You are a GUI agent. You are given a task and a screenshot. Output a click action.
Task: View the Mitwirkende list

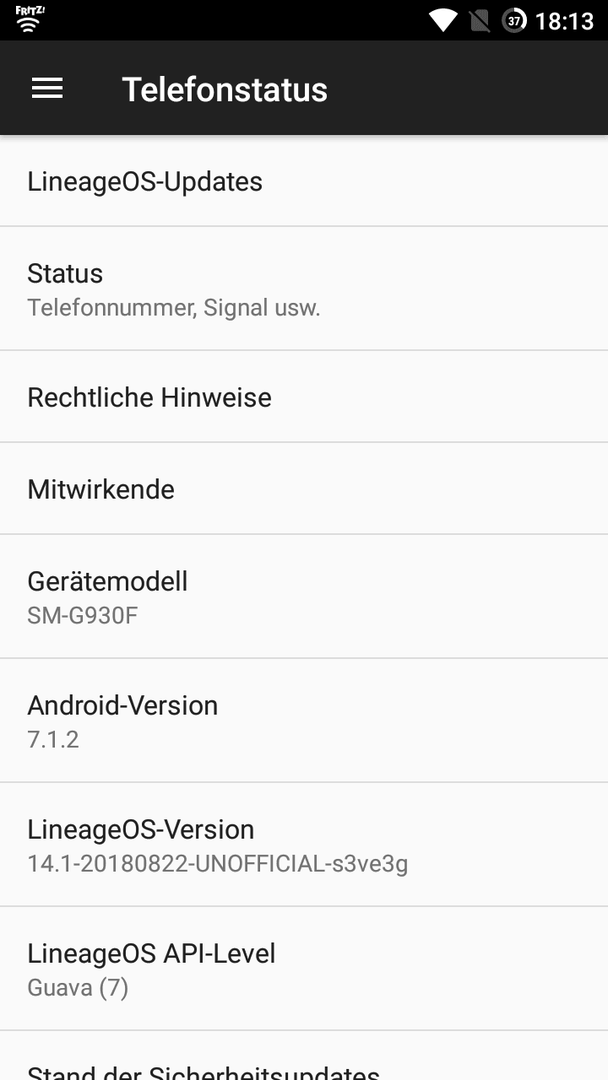pyautogui.click(x=304, y=489)
